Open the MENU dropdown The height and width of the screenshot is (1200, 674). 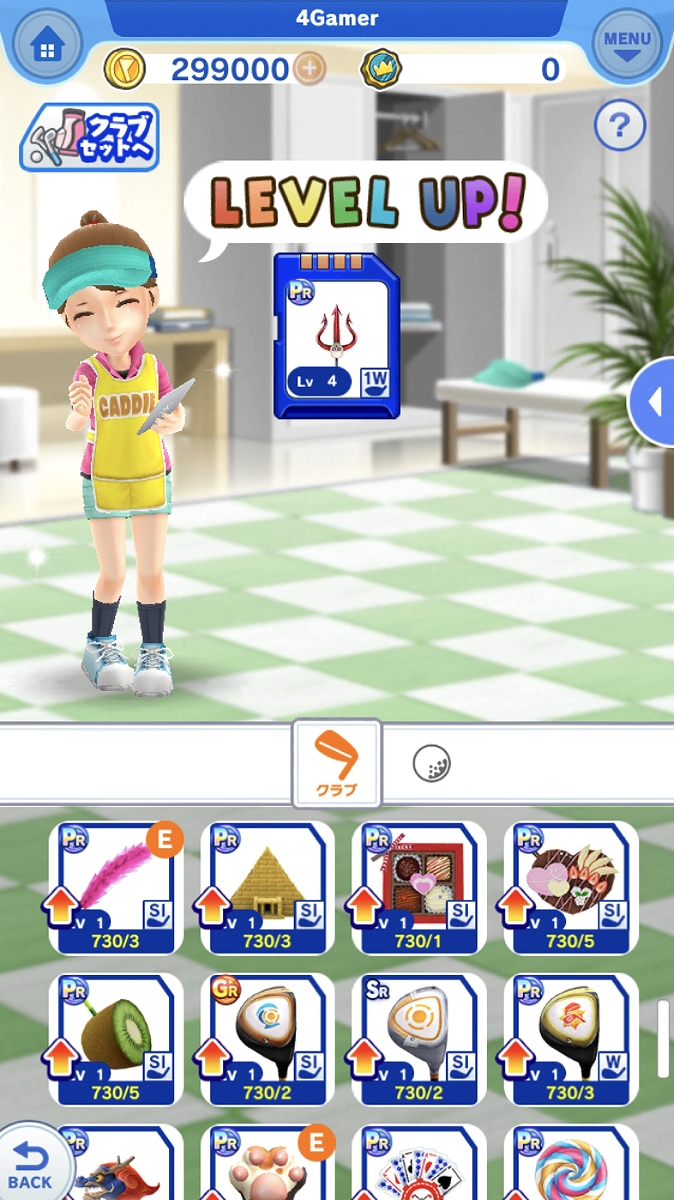(x=628, y=45)
